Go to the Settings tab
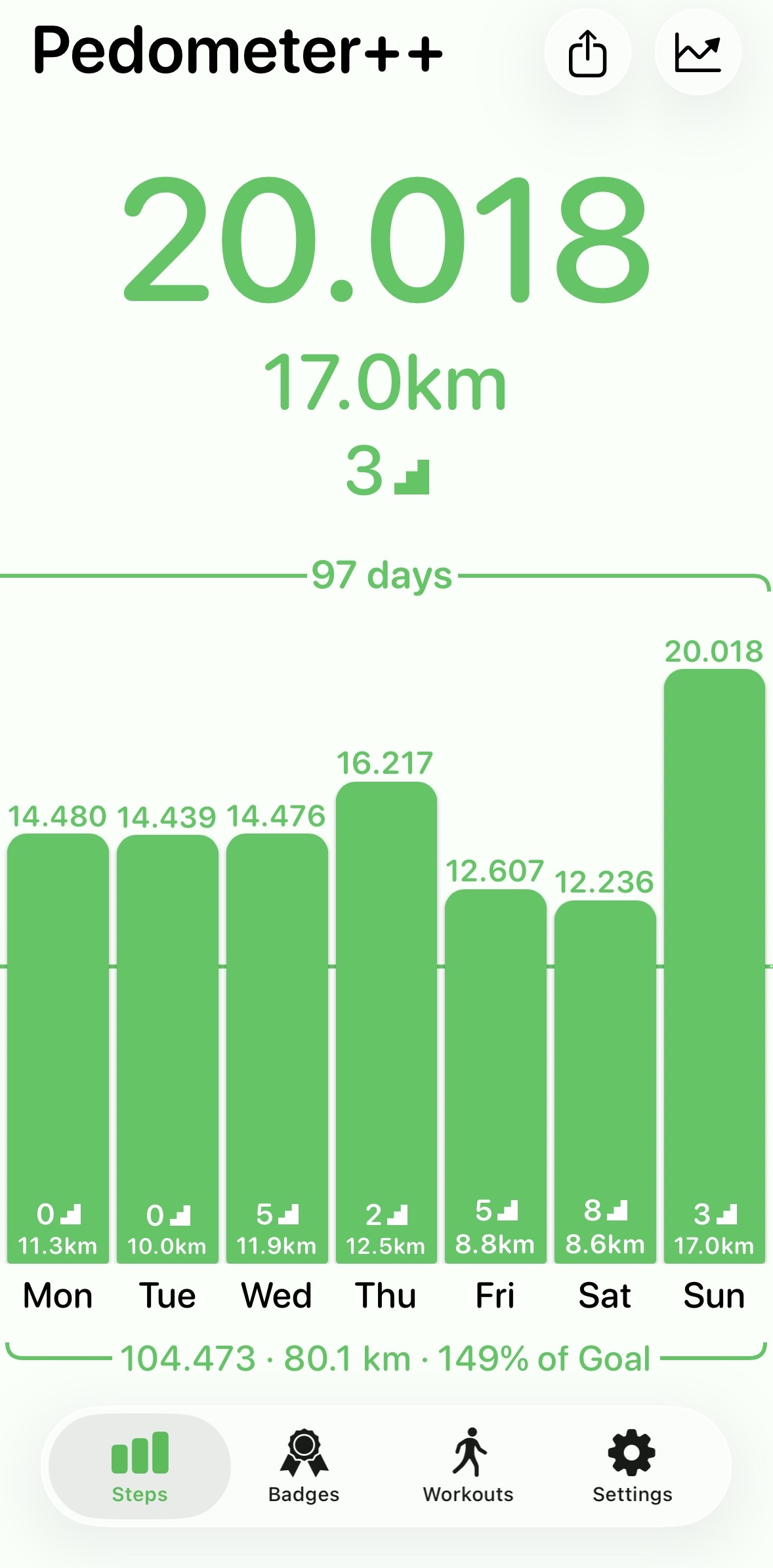The width and height of the screenshot is (773, 1568). pyautogui.click(x=633, y=1466)
